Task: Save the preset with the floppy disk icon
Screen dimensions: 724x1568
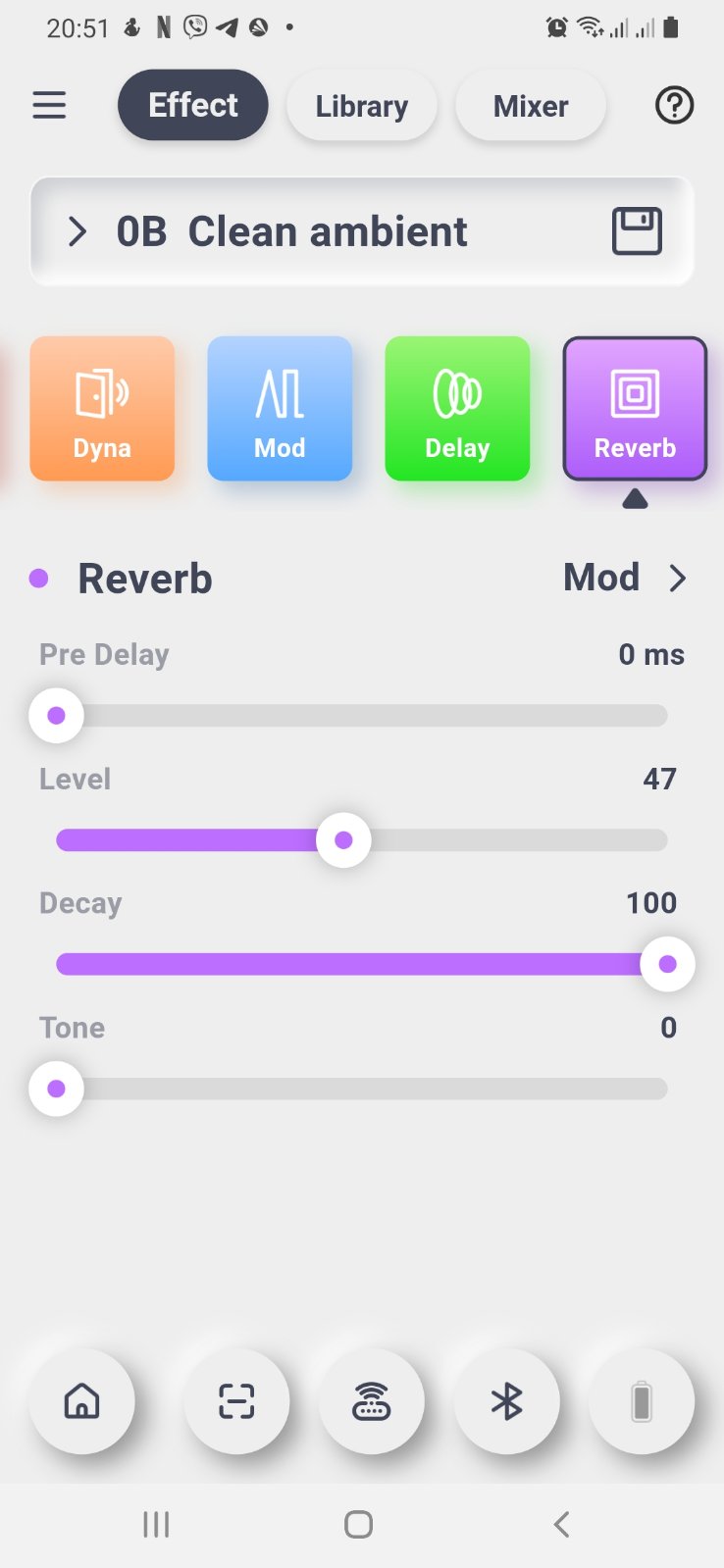Action: click(x=637, y=231)
